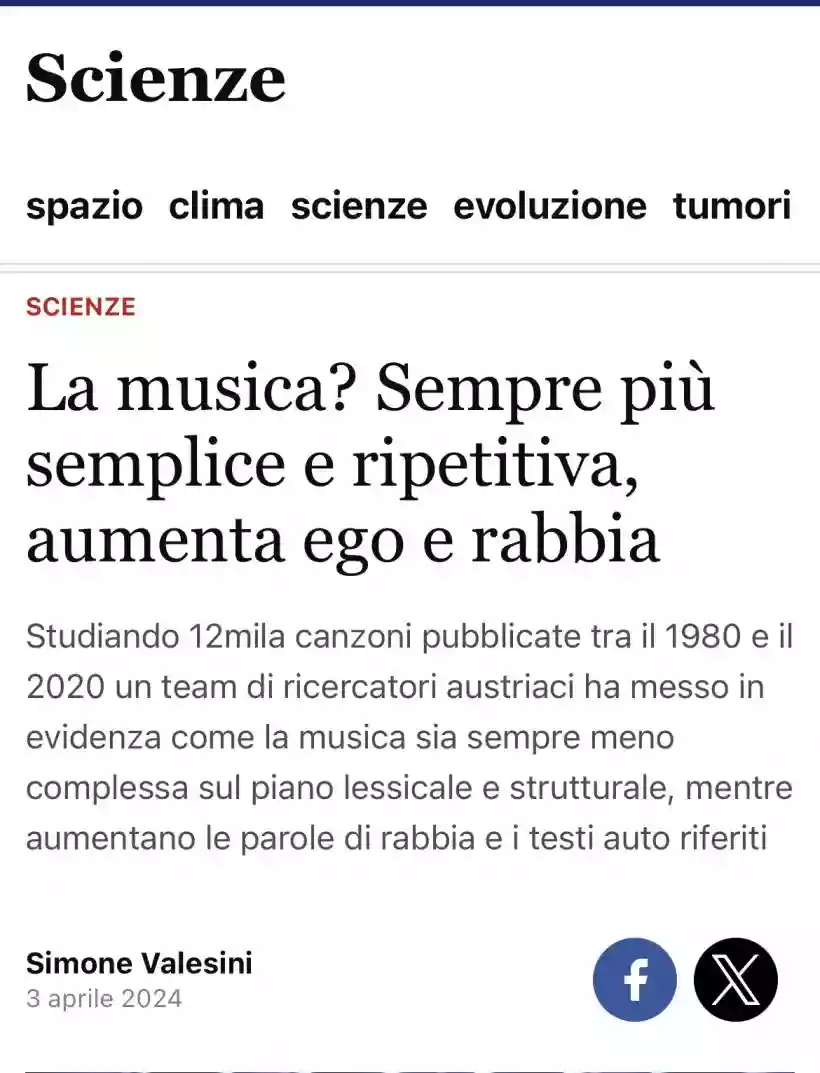Share the article on X
The width and height of the screenshot is (820, 1073).
click(735, 979)
